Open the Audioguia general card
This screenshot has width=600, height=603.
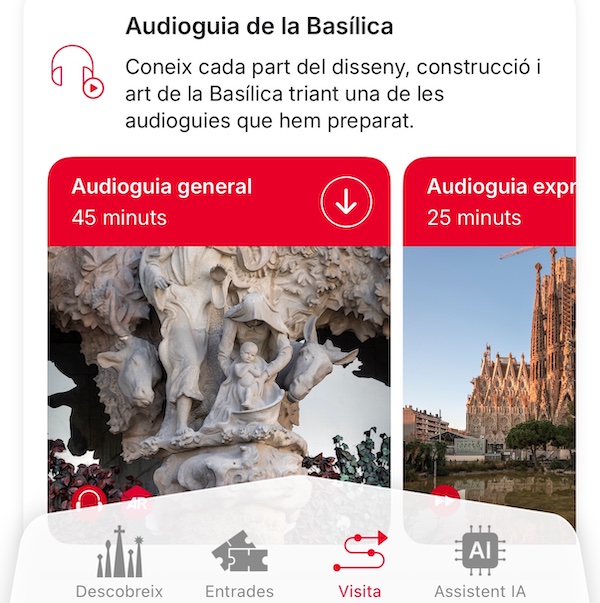coord(218,360)
